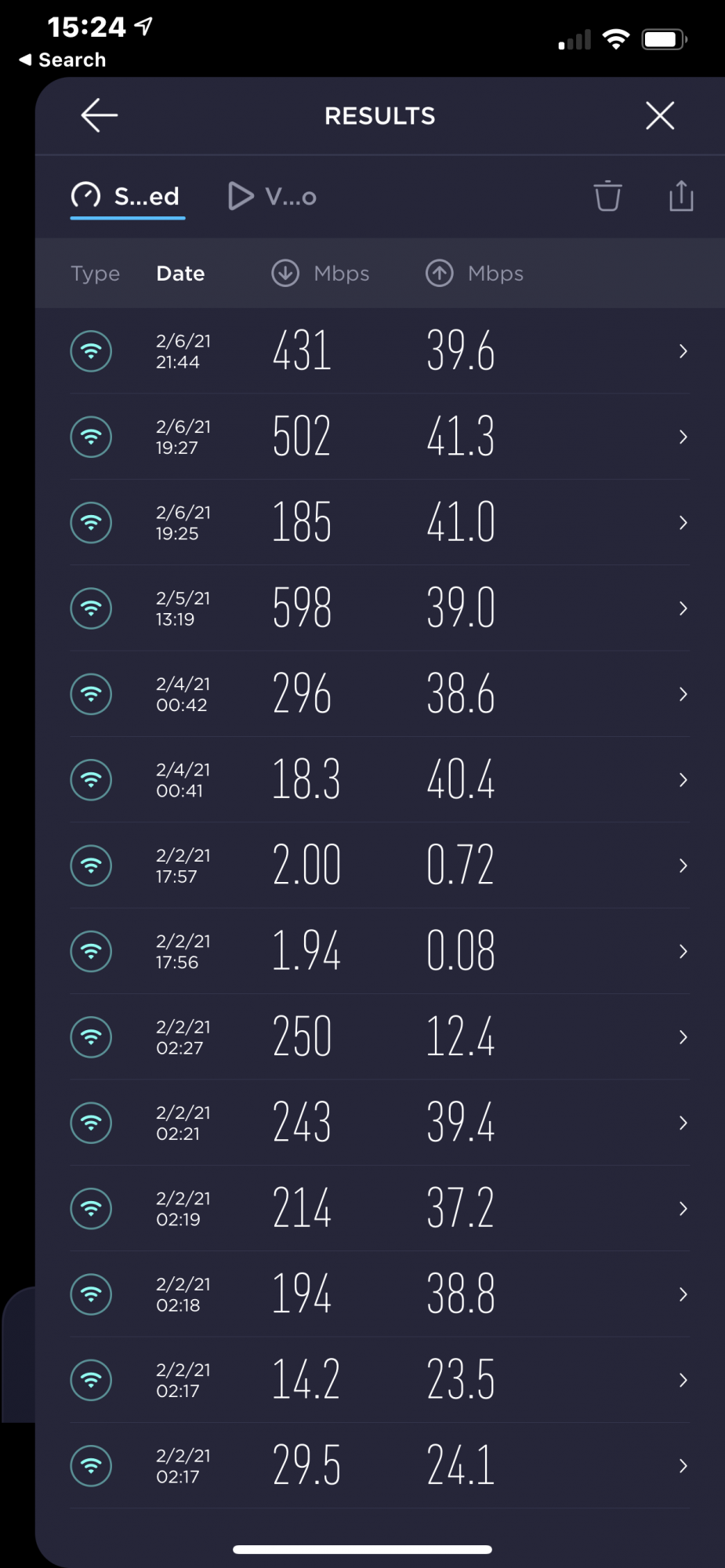
Task: Show the 2/5/21 13:19 result details
Action: coord(379,608)
